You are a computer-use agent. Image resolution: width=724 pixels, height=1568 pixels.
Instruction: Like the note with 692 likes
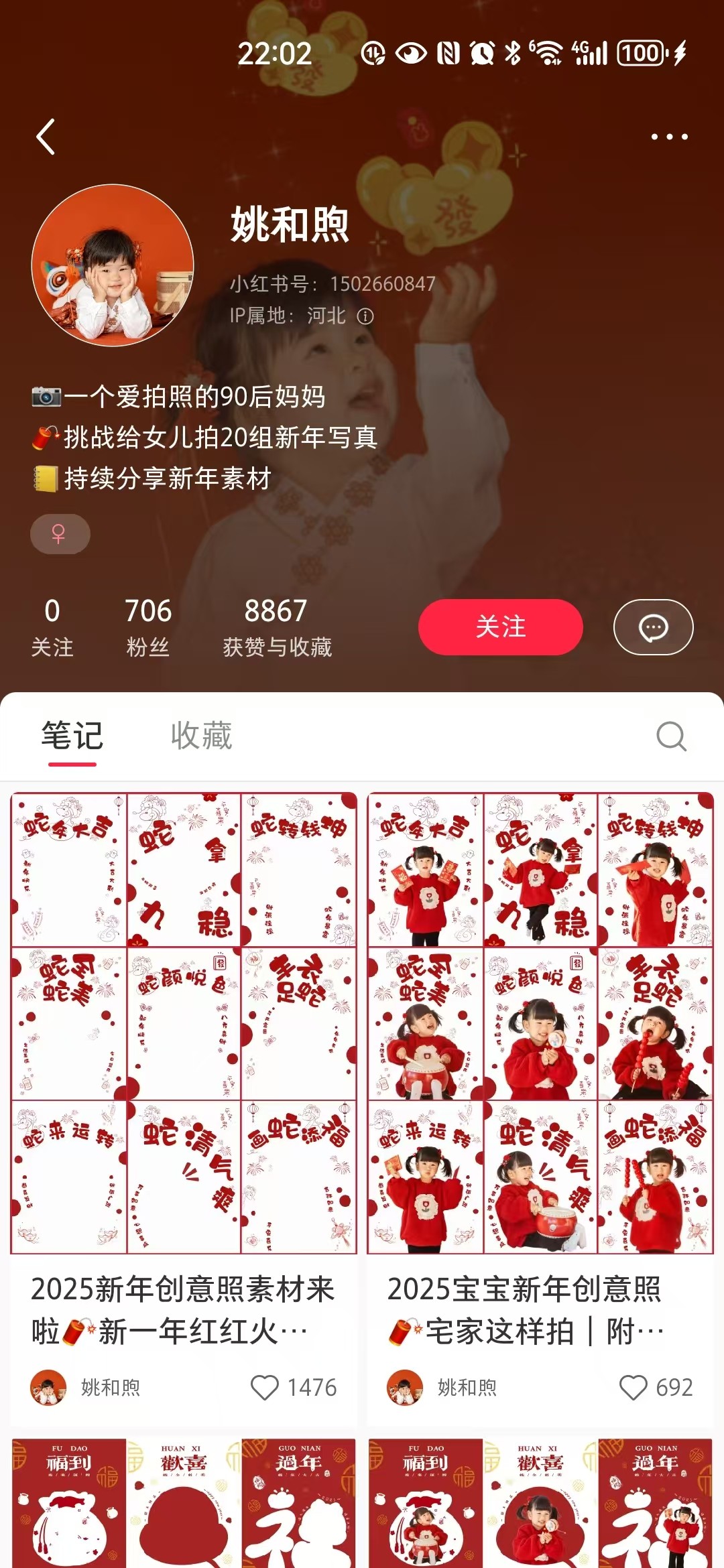pos(633,1387)
